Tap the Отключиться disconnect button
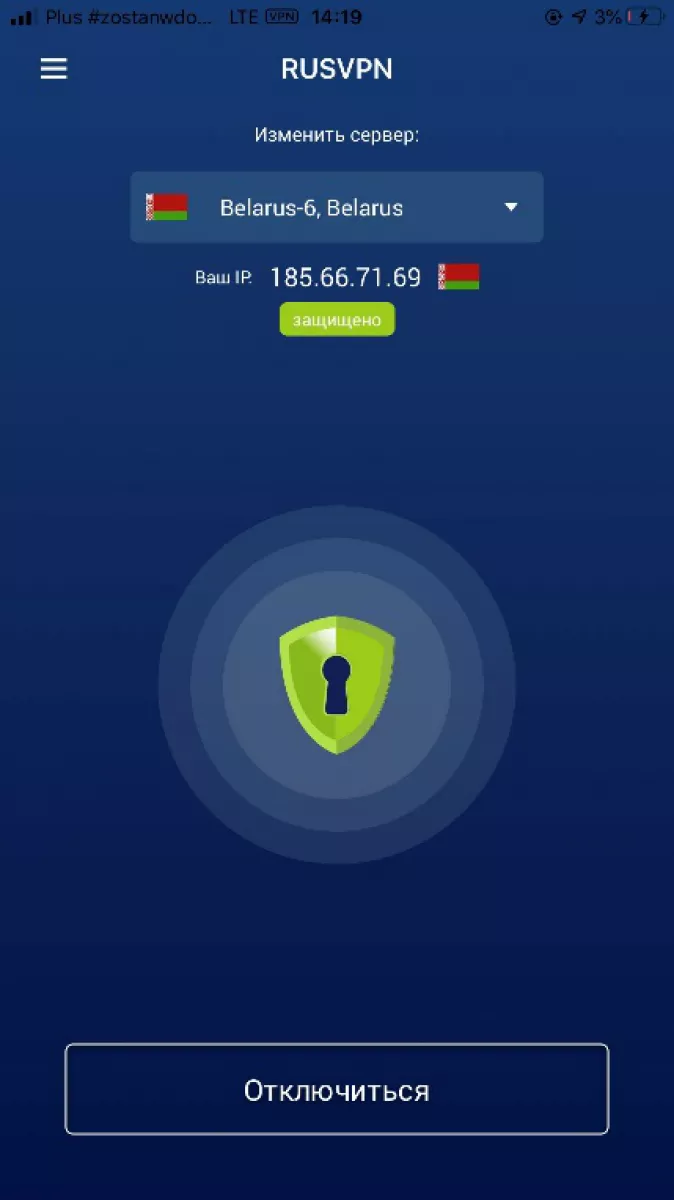The image size is (674, 1200). point(337,1089)
